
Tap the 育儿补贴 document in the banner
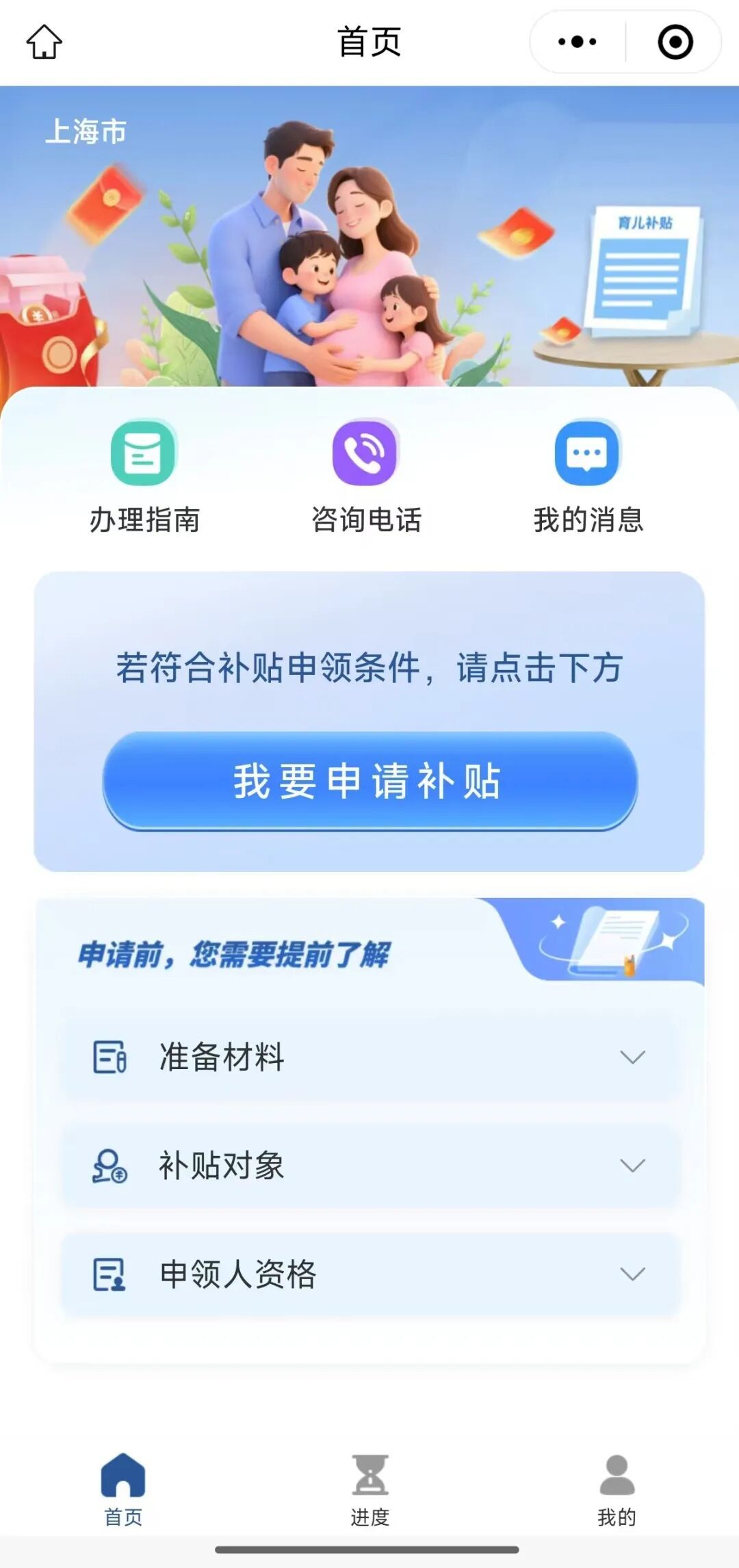(642, 267)
